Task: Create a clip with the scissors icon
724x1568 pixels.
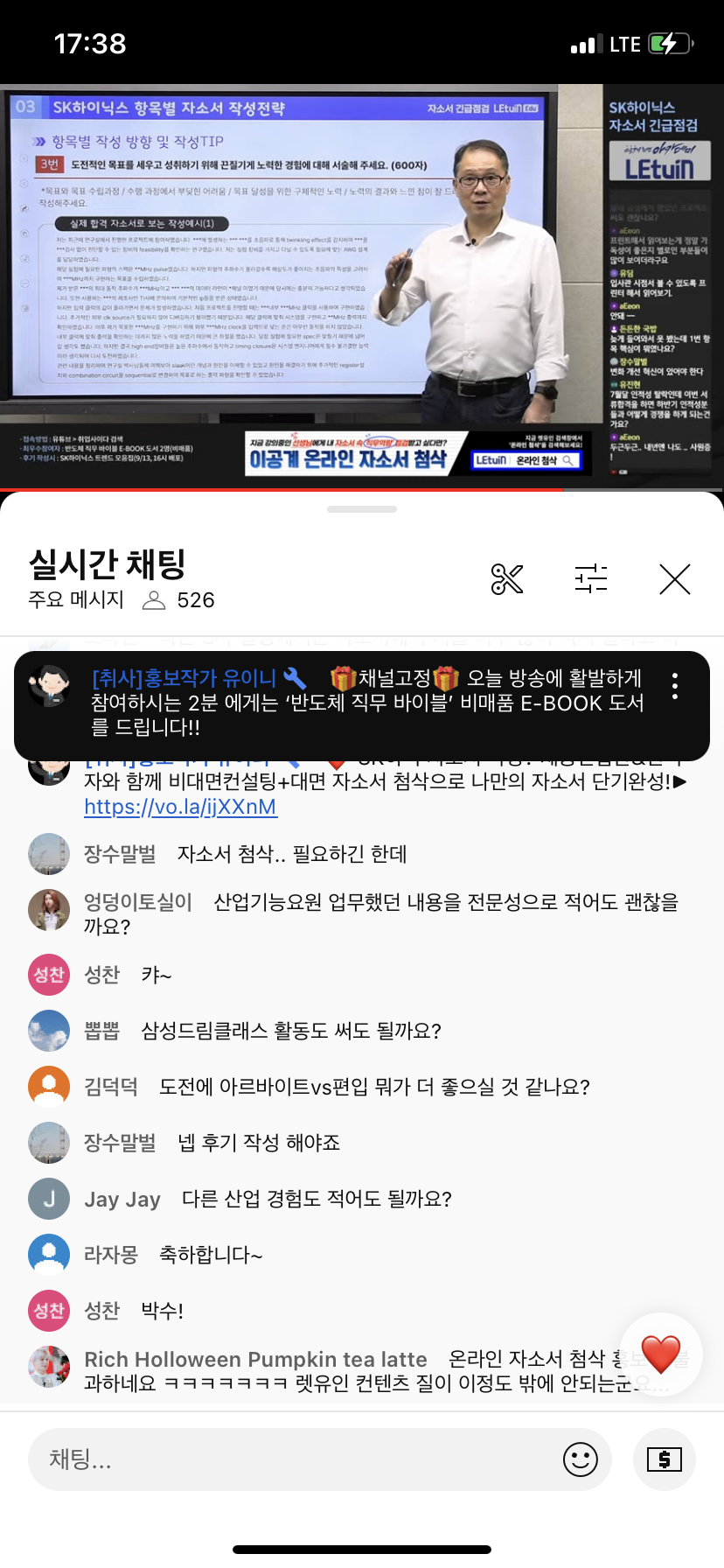Action: coord(506,579)
